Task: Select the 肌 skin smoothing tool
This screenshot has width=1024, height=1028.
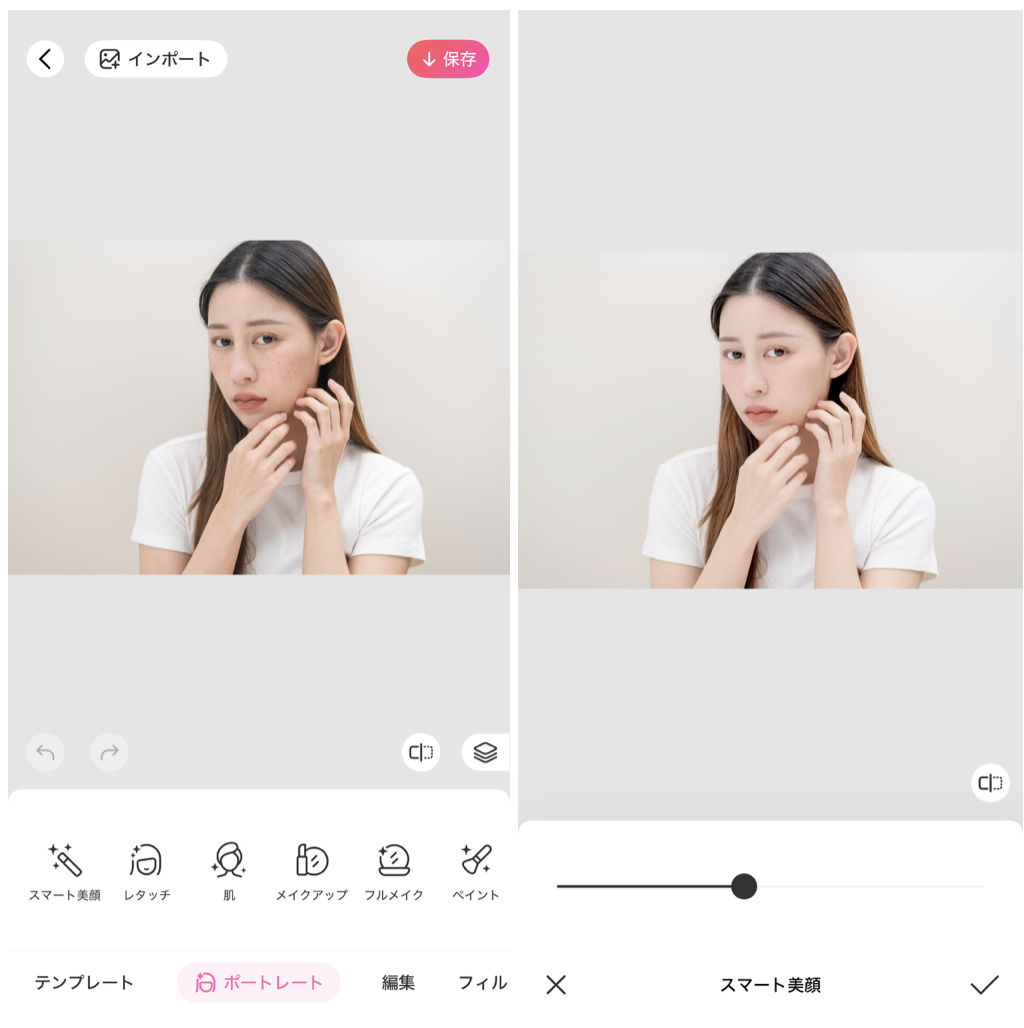Action: coord(228,868)
